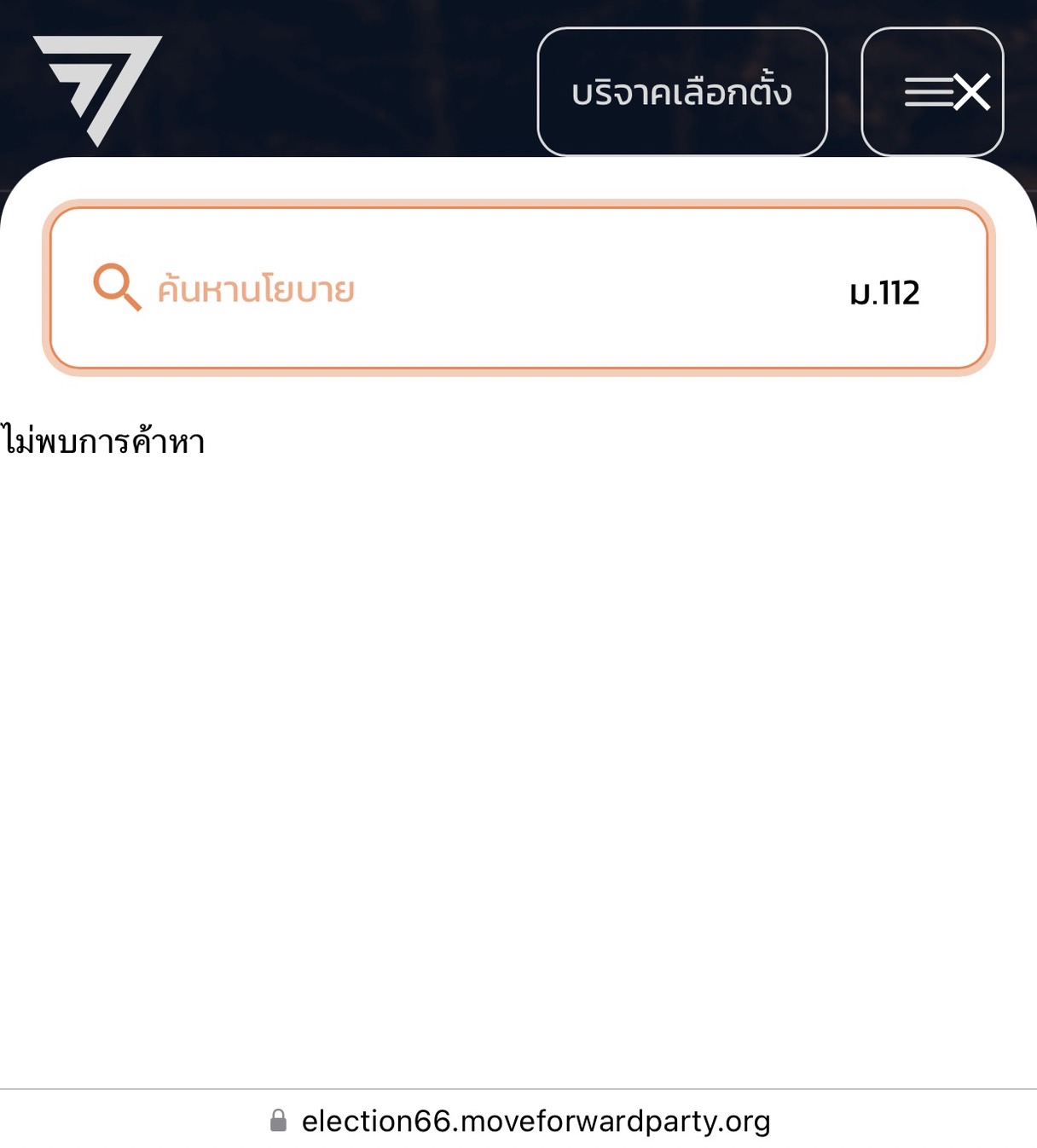1037x1148 pixels.
Task: Close the menu with the X button
Action: pyautogui.click(x=932, y=92)
